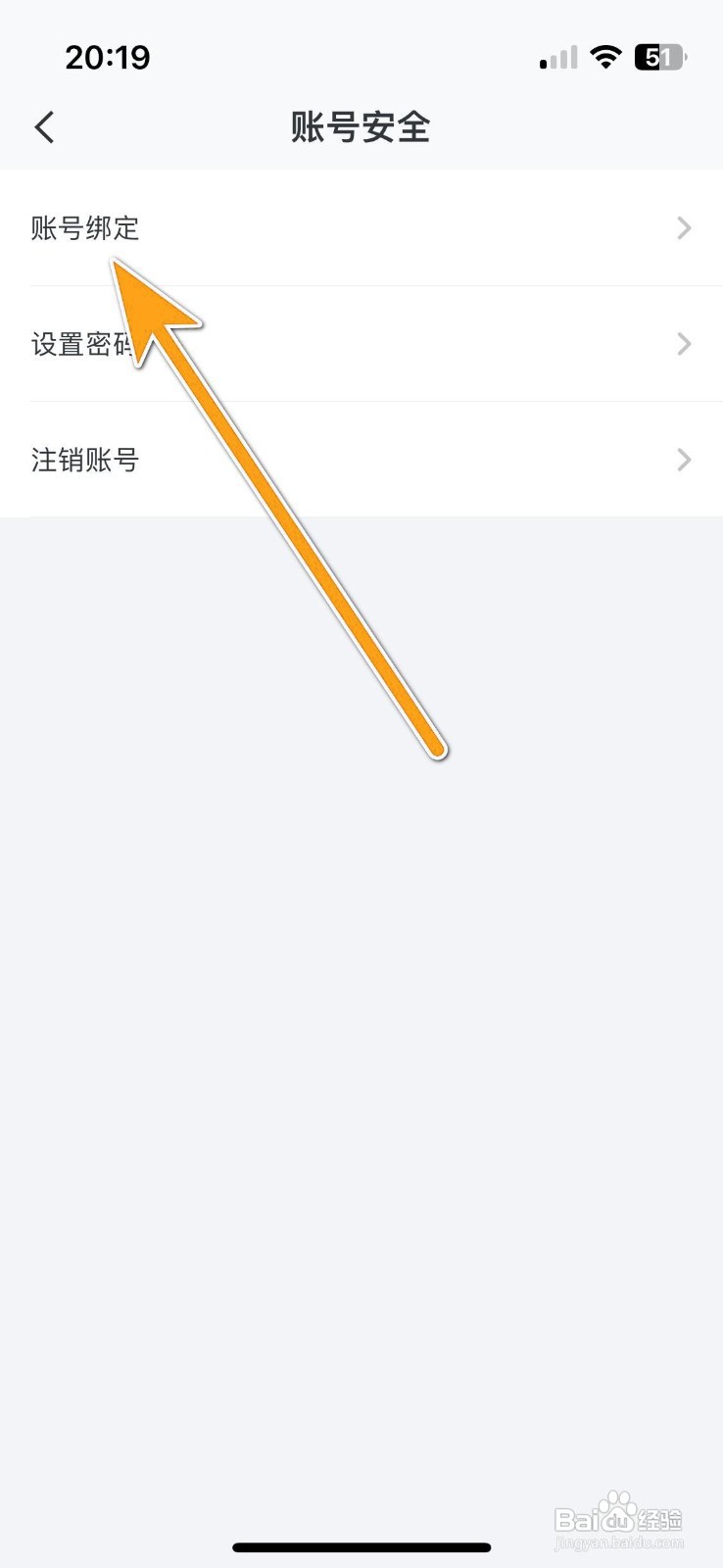Expand the 账号绑定 row chevron
Screen dimensions: 723x1568
tap(684, 228)
